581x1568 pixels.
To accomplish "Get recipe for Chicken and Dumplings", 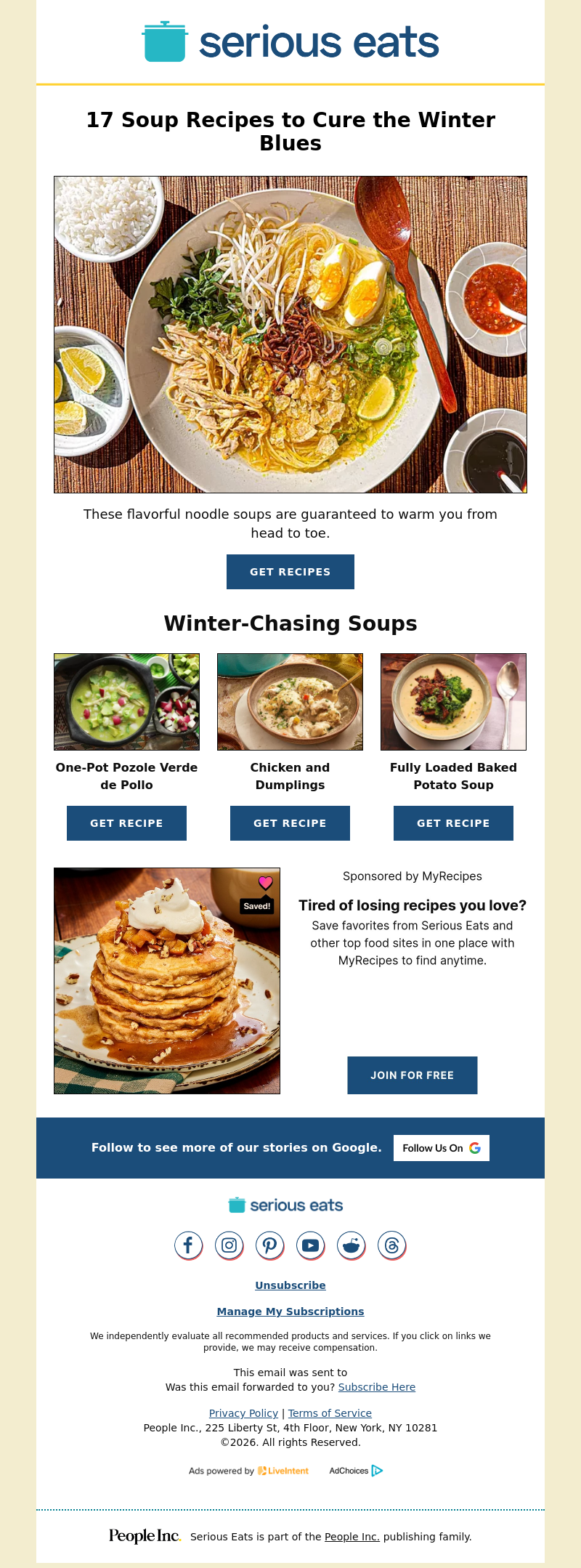I will pyautogui.click(x=290, y=823).
